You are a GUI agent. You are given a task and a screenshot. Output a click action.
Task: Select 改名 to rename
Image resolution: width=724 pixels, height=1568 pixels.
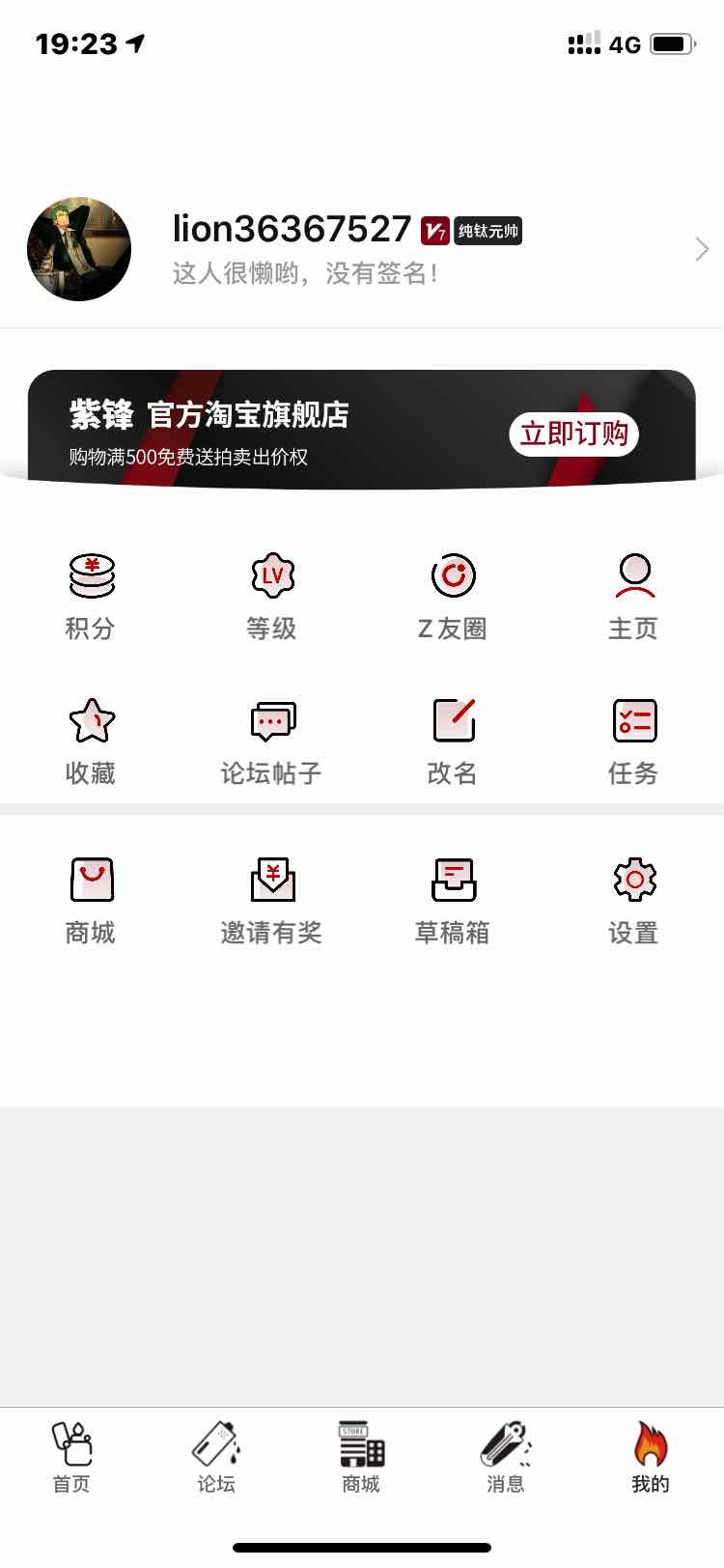[453, 742]
